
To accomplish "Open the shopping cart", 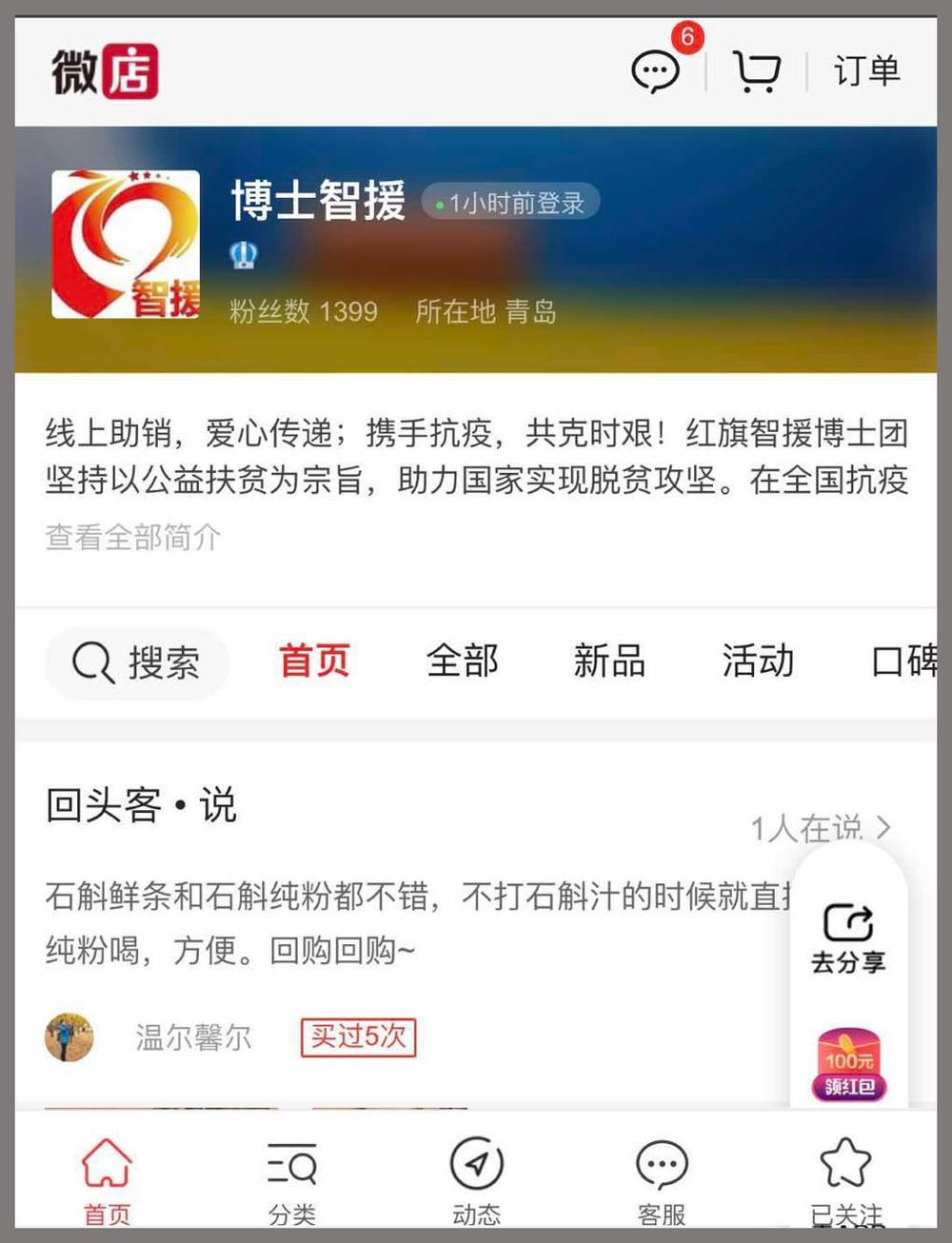I will tap(757, 71).
